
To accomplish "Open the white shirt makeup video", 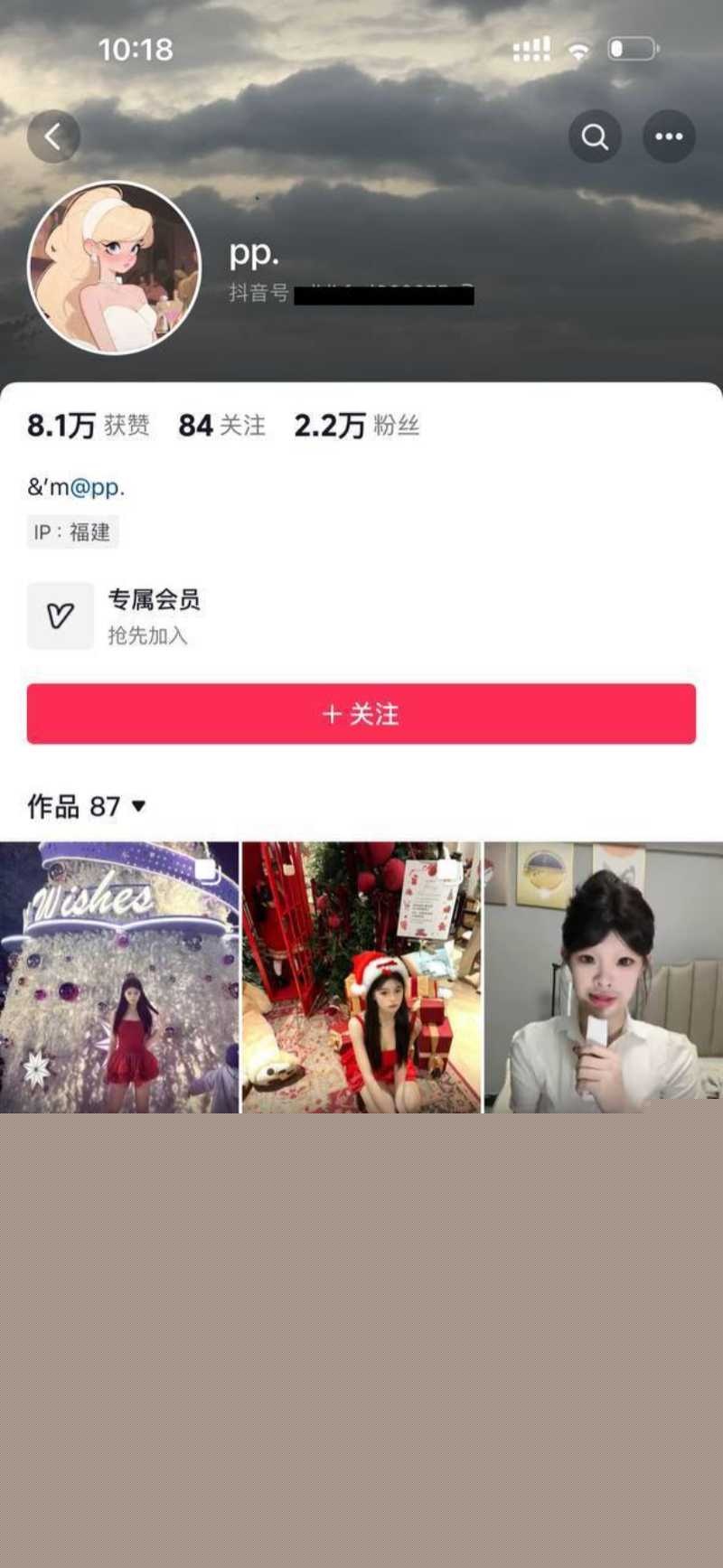I will coord(603,977).
